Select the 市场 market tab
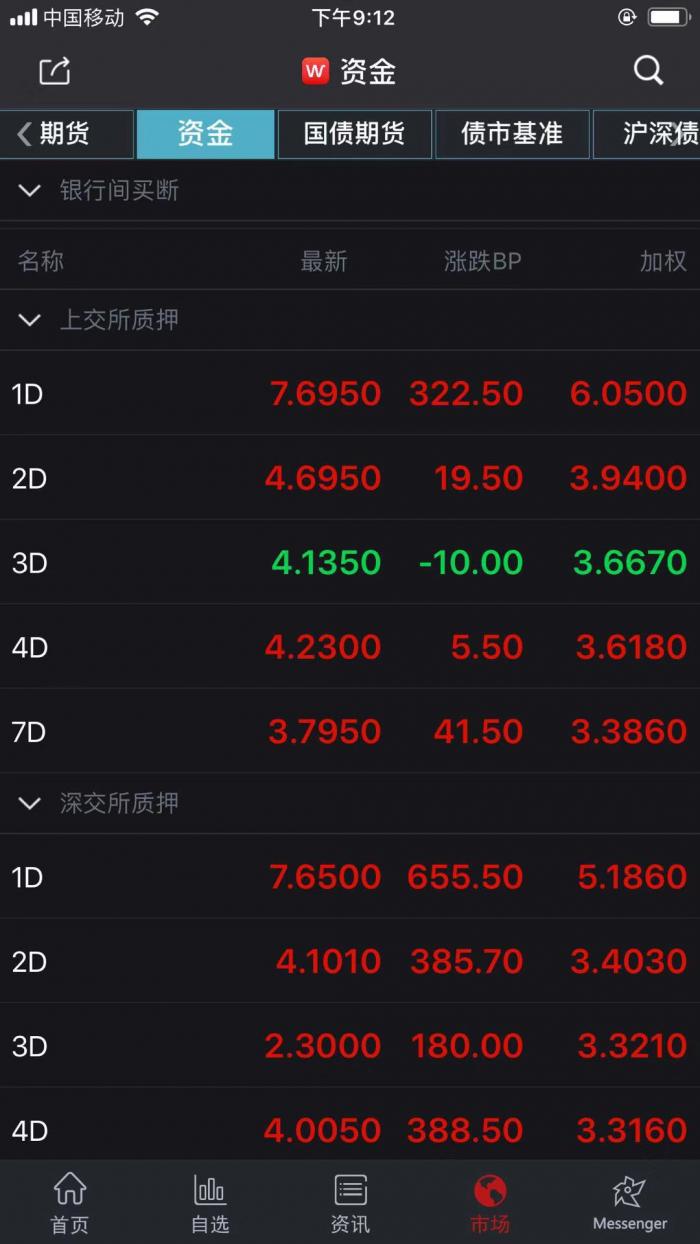Image resolution: width=700 pixels, height=1244 pixels. coord(490,1203)
